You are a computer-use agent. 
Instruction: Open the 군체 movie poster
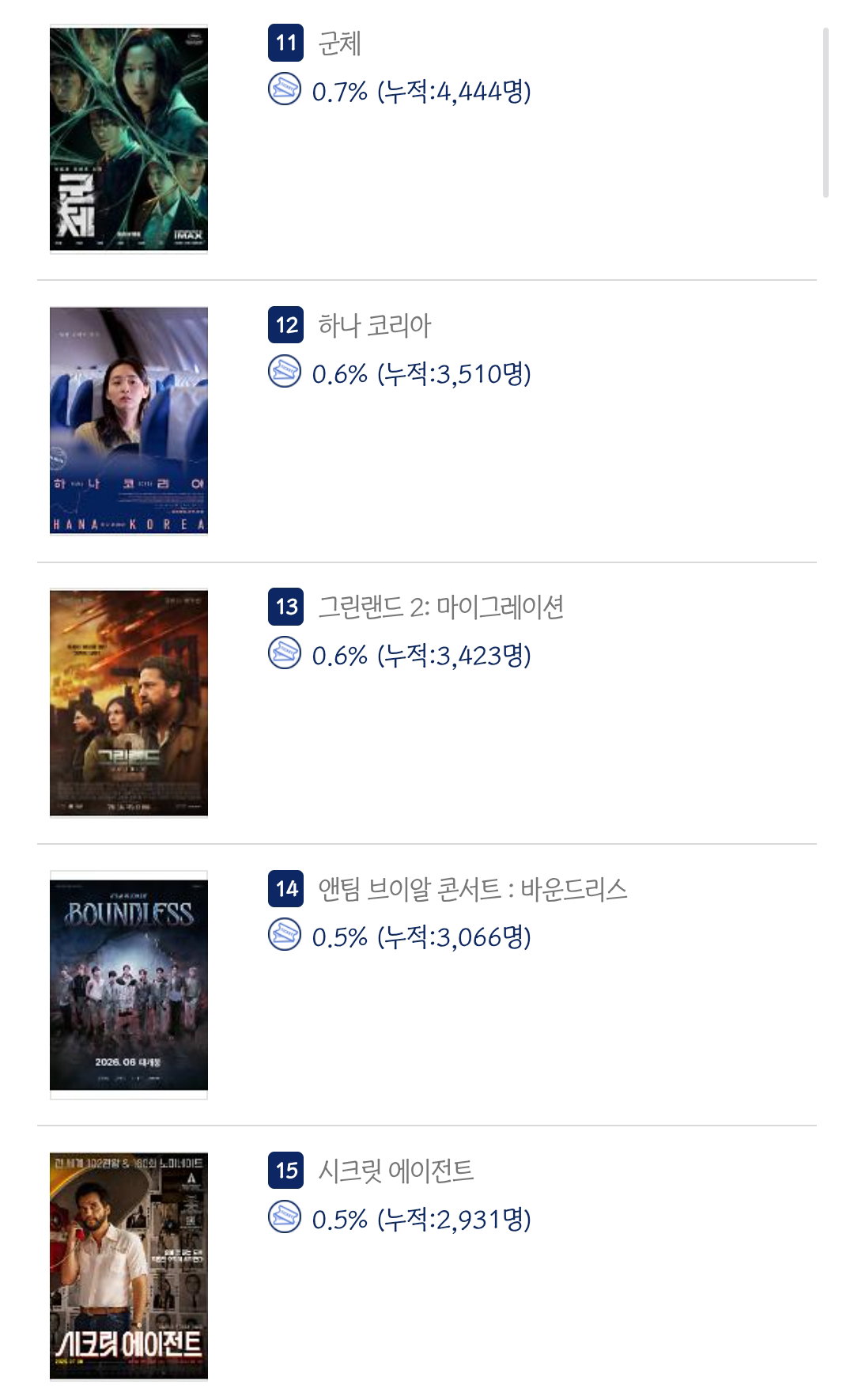click(129, 139)
